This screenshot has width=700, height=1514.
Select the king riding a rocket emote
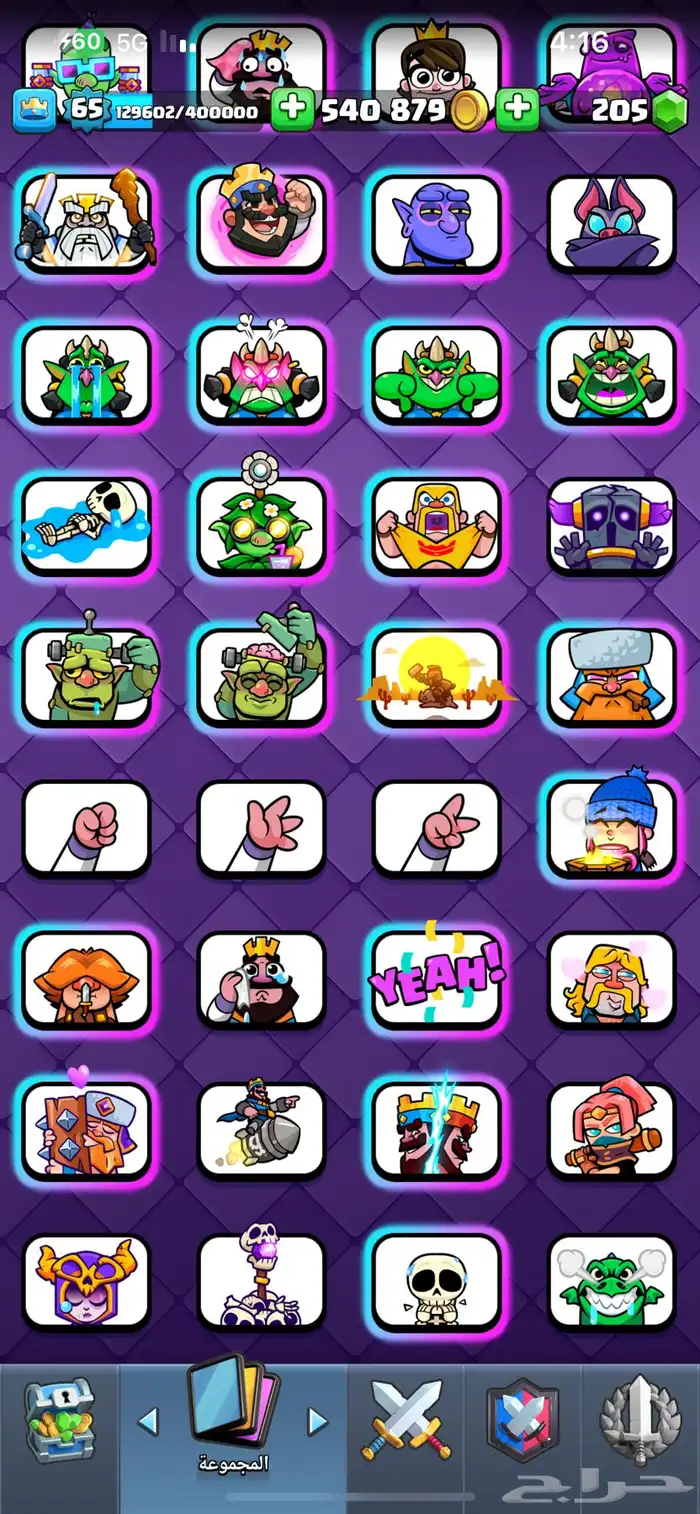click(x=261, y=1130)
